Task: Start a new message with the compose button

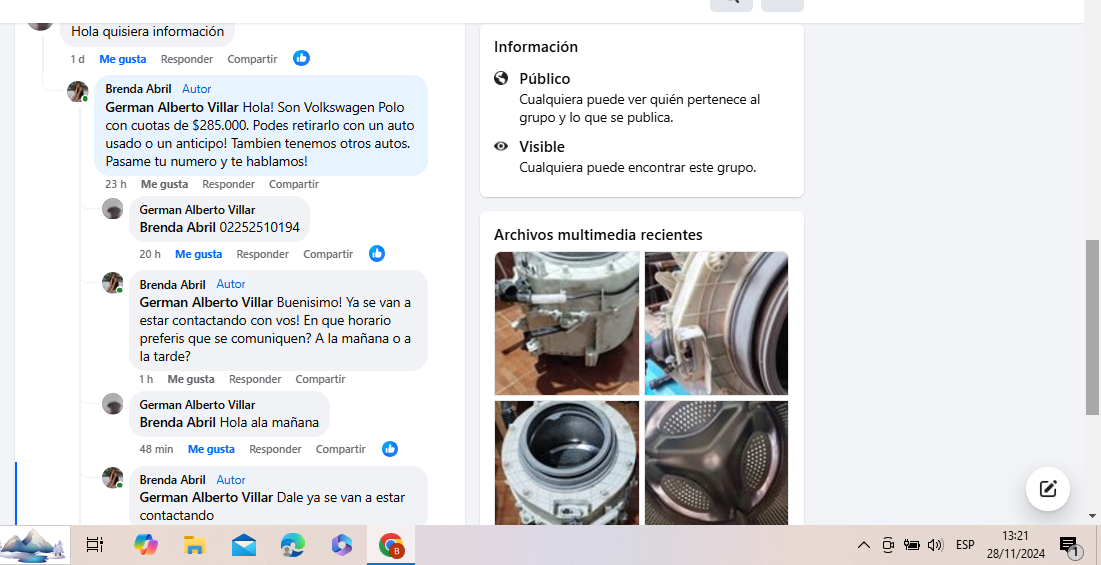Action: point(1047,489)
